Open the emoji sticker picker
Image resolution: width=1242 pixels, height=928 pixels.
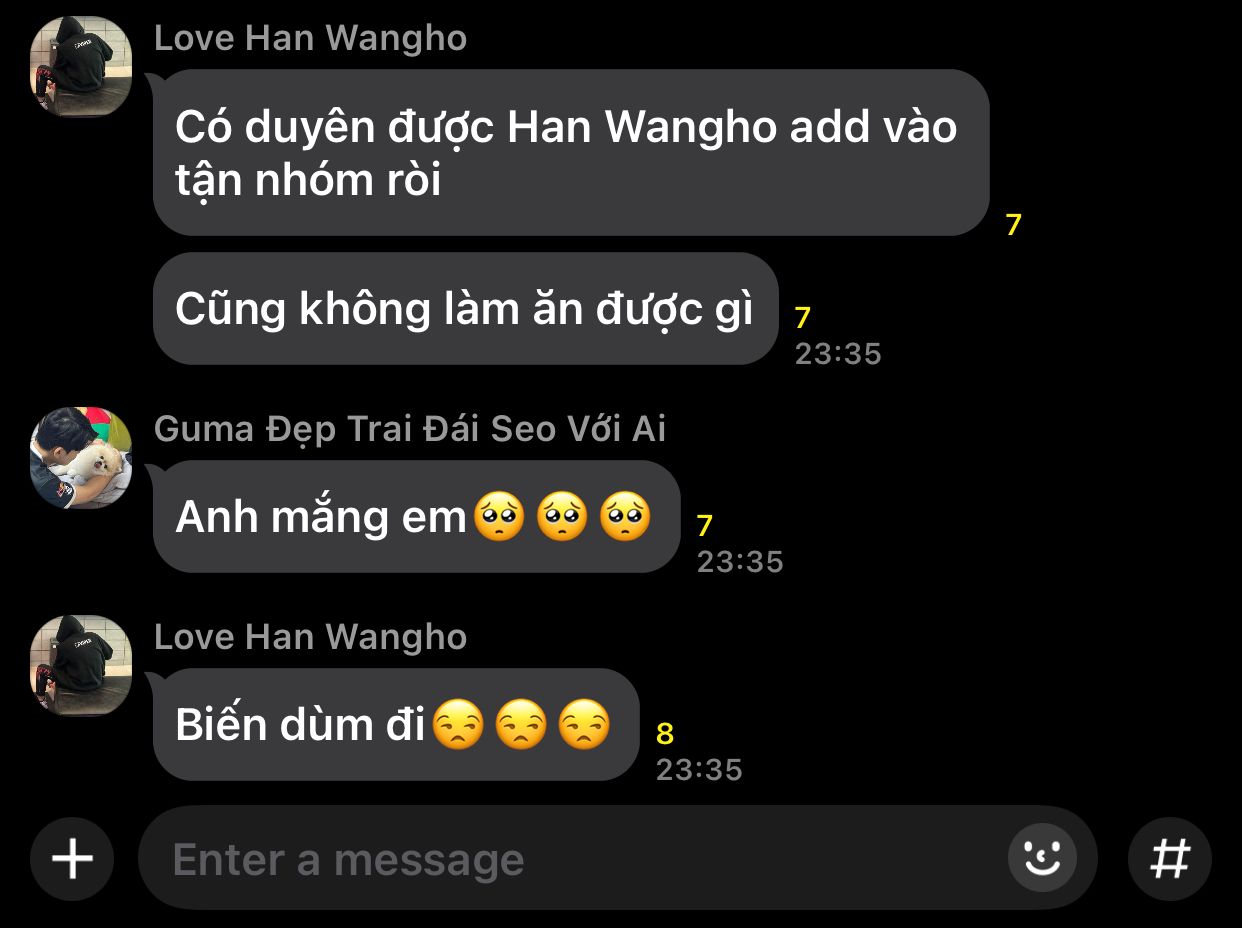point(1042,858)
